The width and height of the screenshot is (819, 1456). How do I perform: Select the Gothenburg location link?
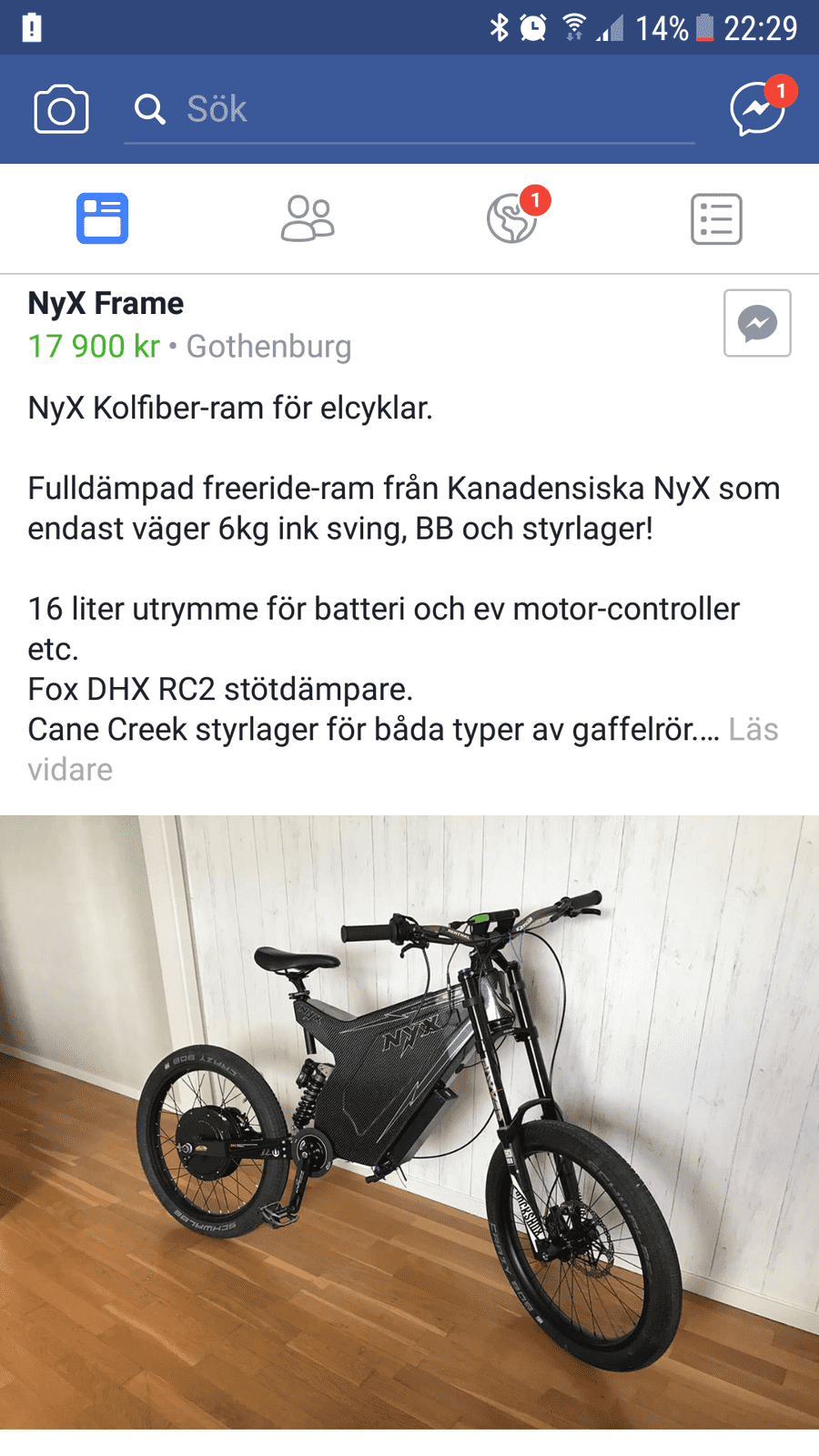[x=268, y=347]
